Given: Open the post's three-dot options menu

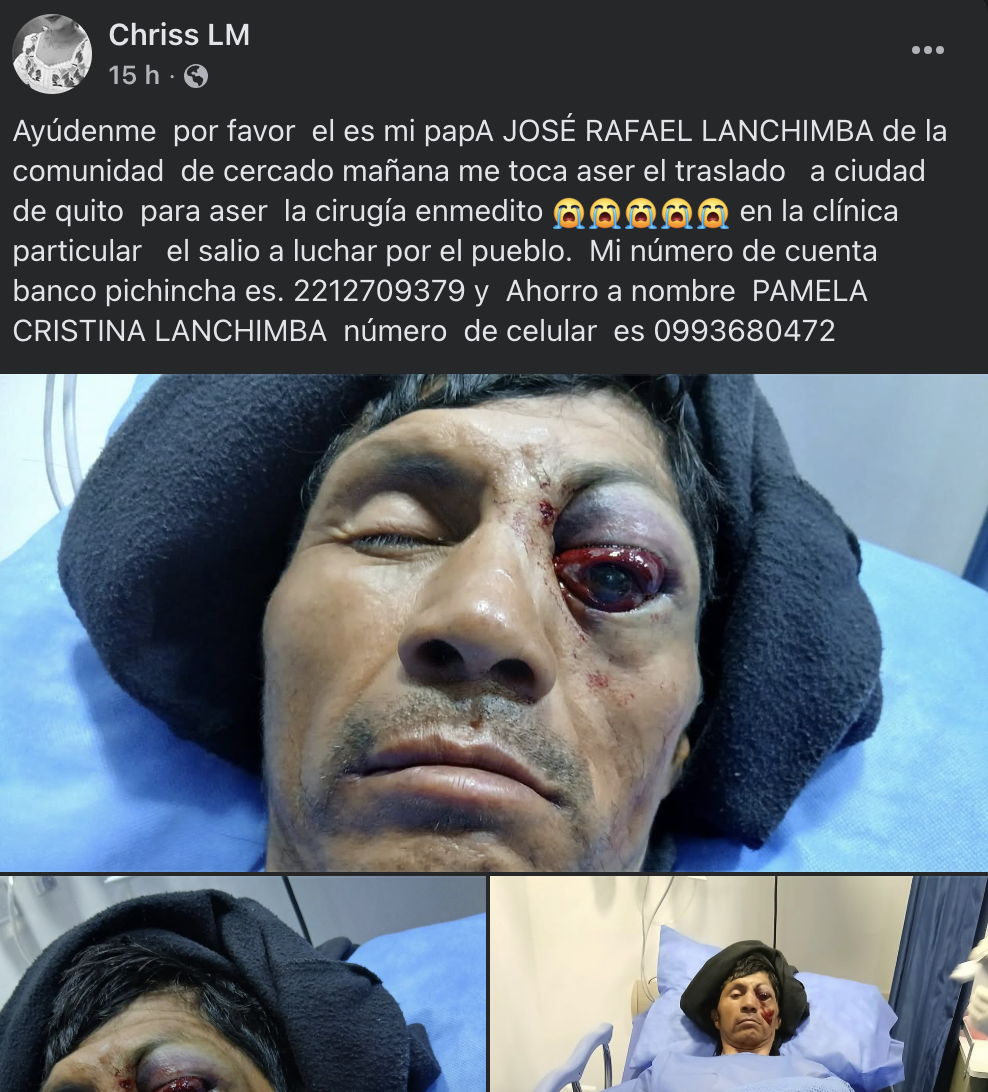Looking at the screenshot, I should pos(927,51).
